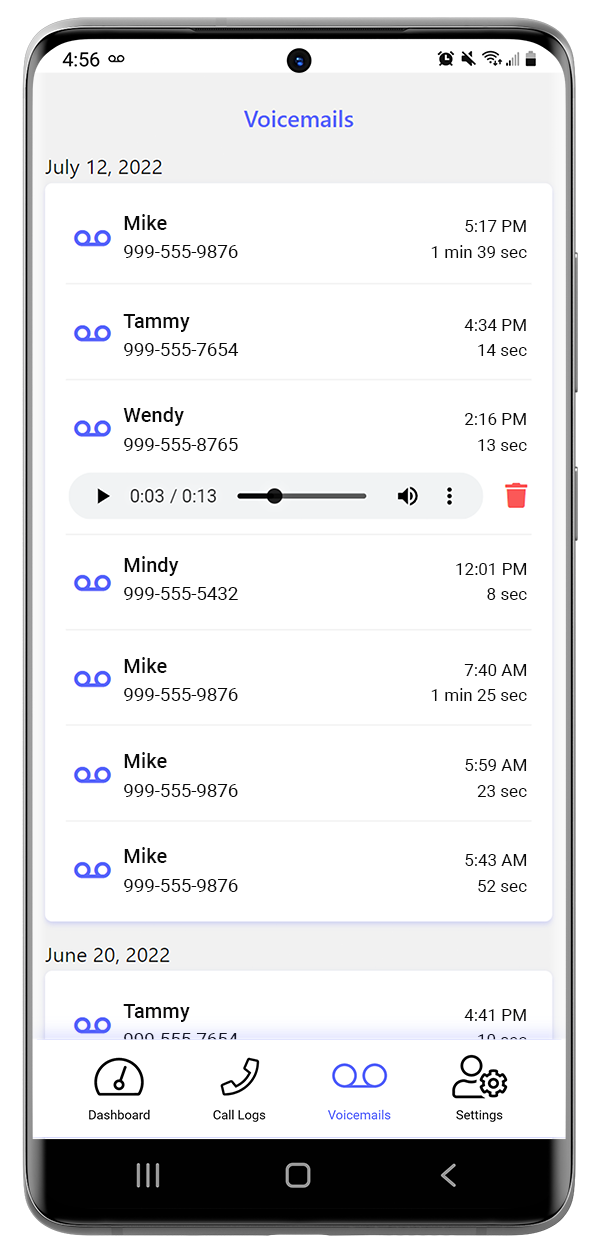The width and height of the screenshot is (600, 1252).
Task: Open the Settings tab
Action: click(x=479, y=1089)
